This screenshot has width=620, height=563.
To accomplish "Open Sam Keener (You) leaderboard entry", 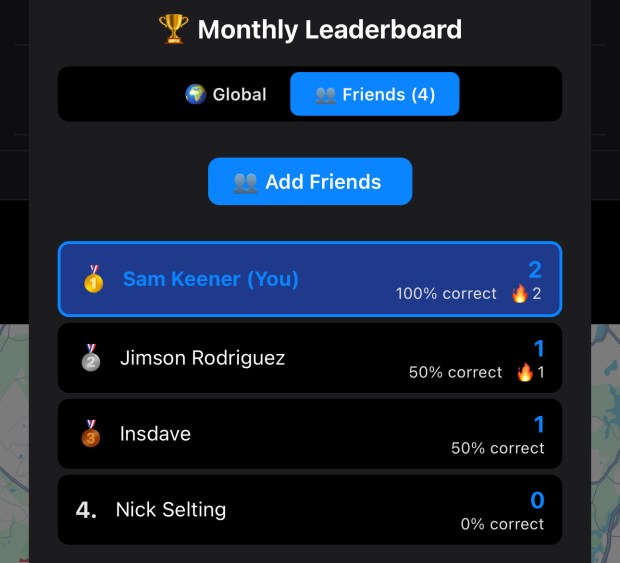I will click(309, 280).
